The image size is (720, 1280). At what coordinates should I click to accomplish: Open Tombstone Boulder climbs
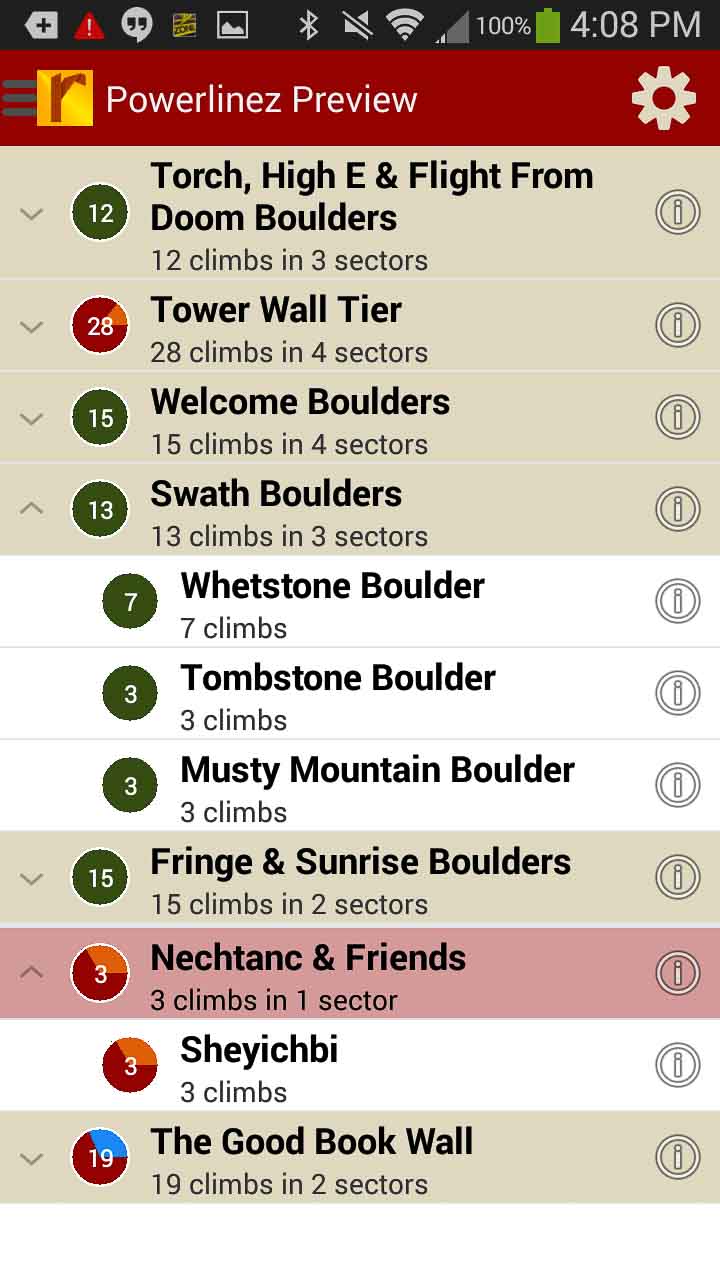point(337,694)
